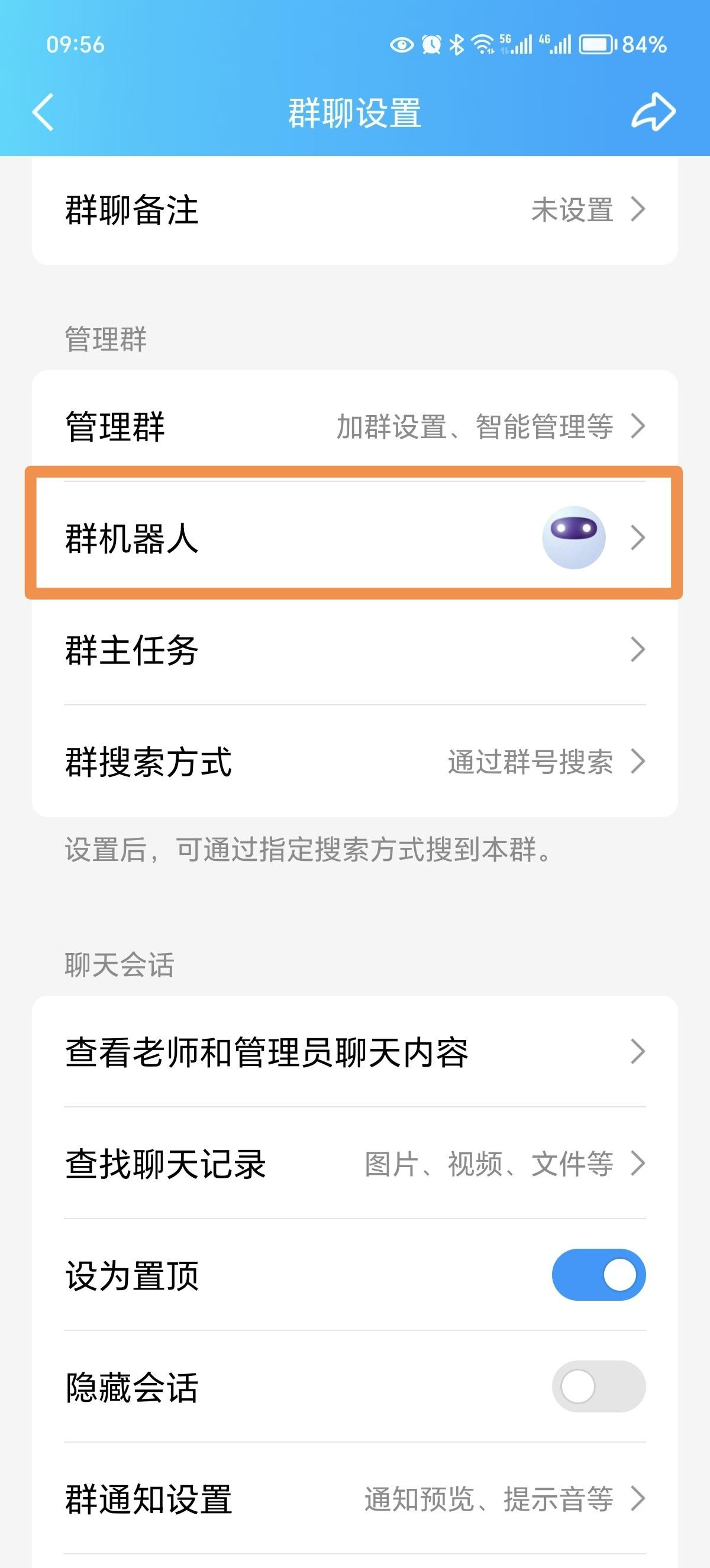Change 群搜索方式 setting
710x1568 pixels.
click(354, 762)
